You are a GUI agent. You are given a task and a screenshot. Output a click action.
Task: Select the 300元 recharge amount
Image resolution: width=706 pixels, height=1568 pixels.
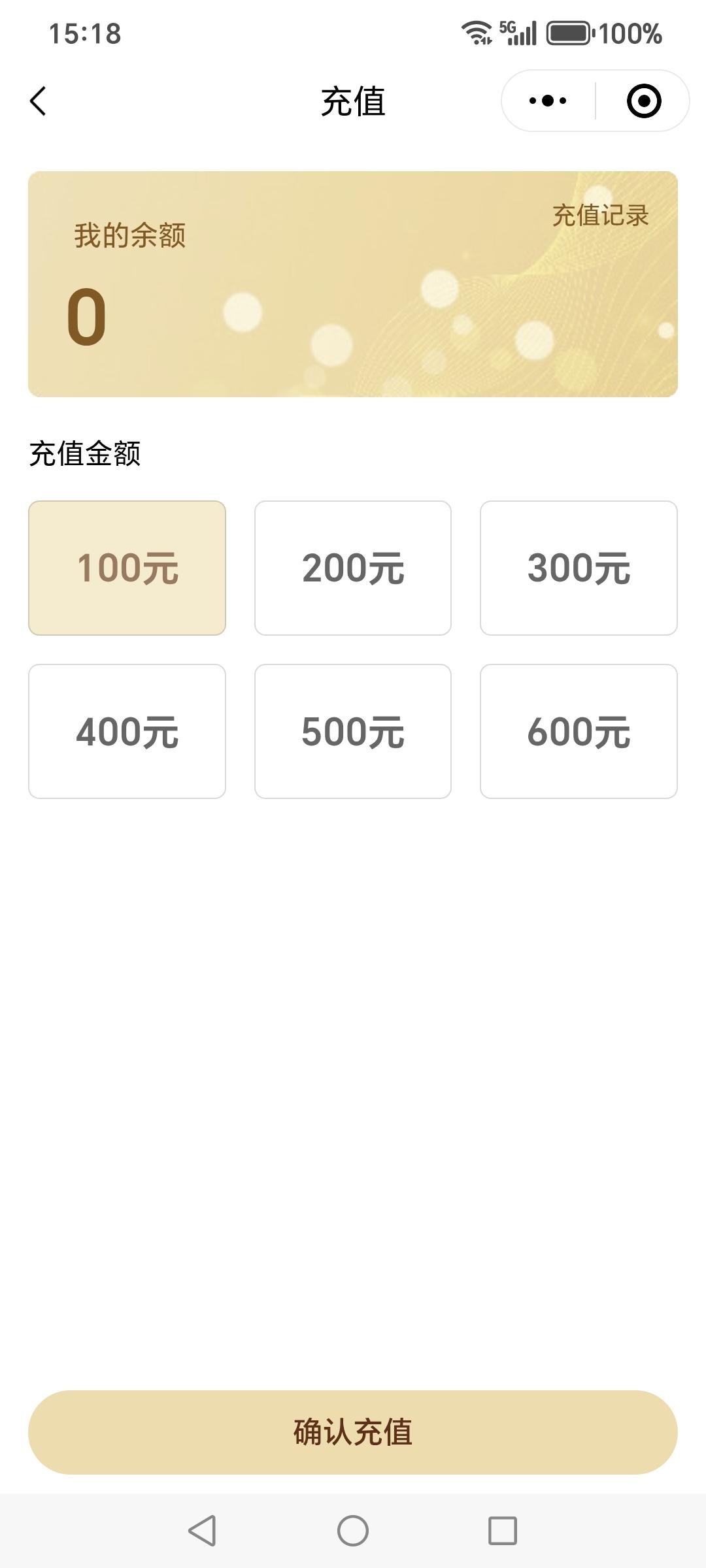[x=579, y=567]
